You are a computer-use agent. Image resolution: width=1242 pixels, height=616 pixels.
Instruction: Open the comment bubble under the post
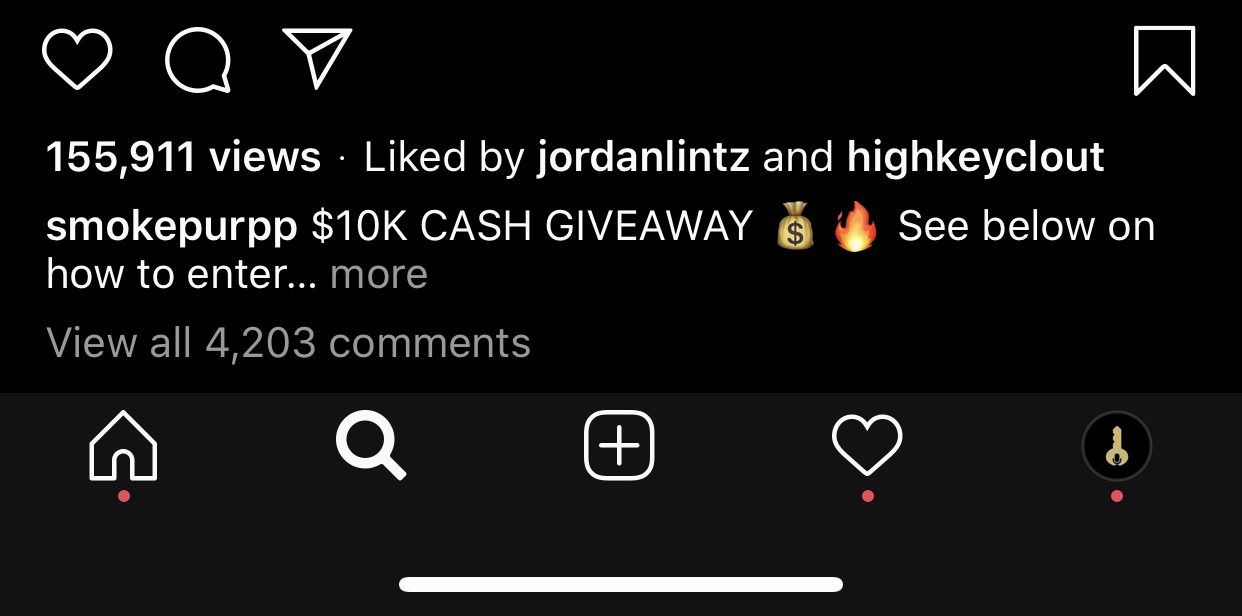click(198, 59)
